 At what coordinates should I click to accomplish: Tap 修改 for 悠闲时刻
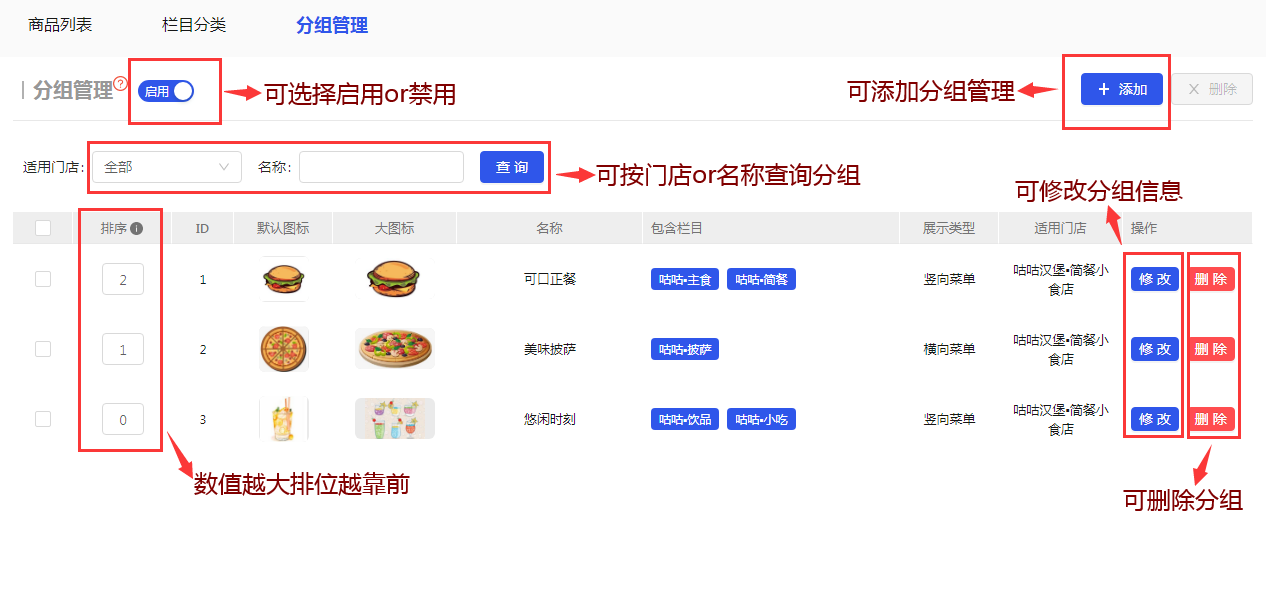pyautogui.click(x=1155, y=419)
